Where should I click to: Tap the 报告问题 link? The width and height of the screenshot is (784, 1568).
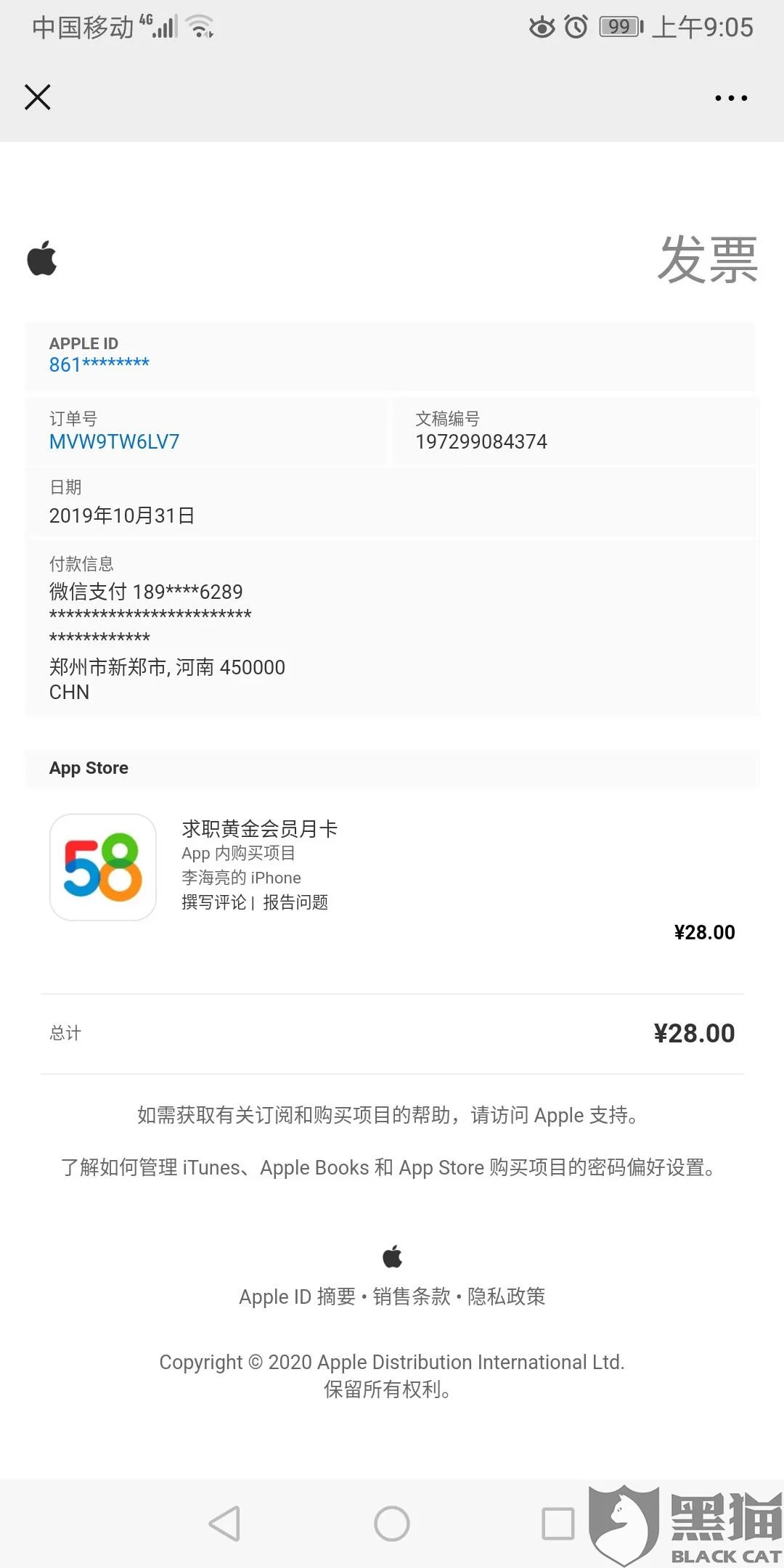295,902
